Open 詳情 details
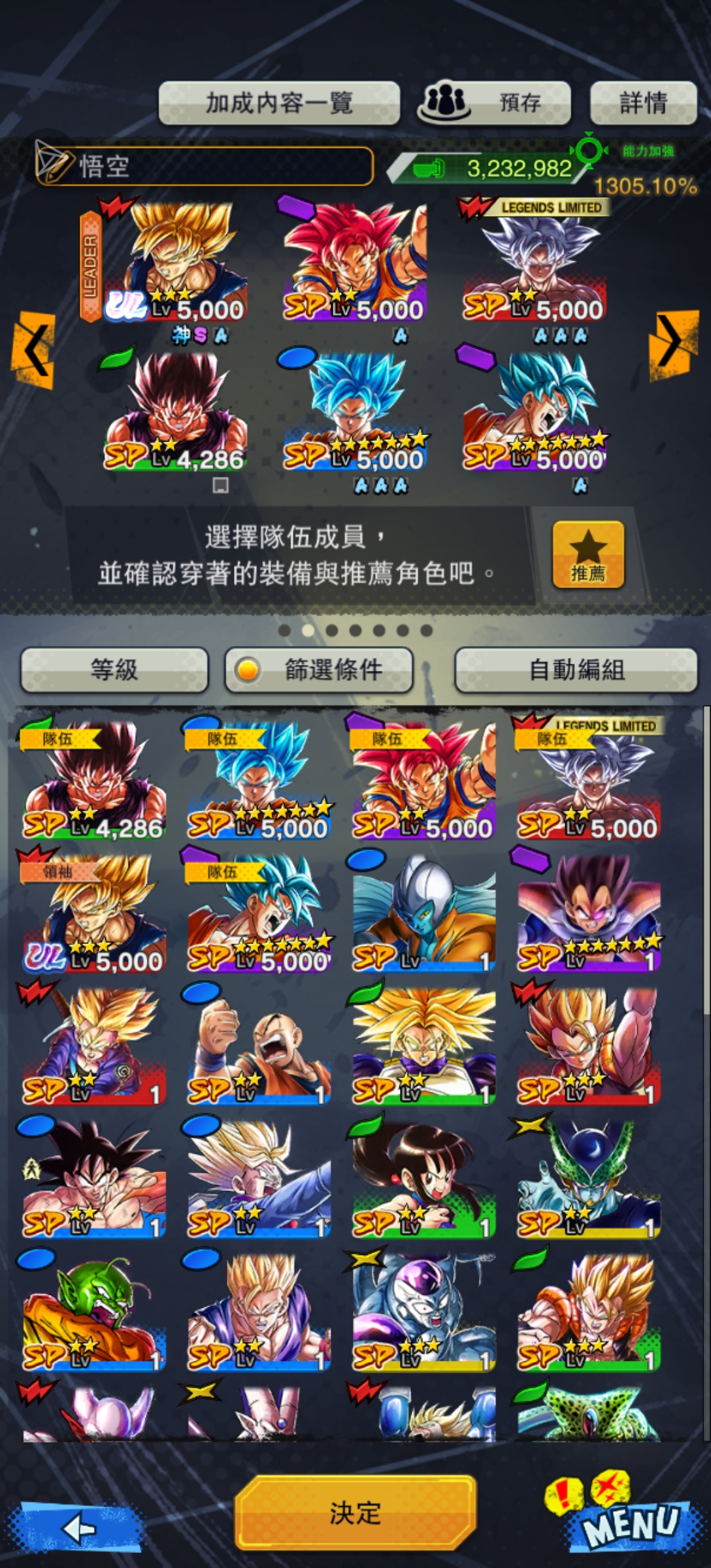This screenshot has width=711, height=1568. (643, 103)
